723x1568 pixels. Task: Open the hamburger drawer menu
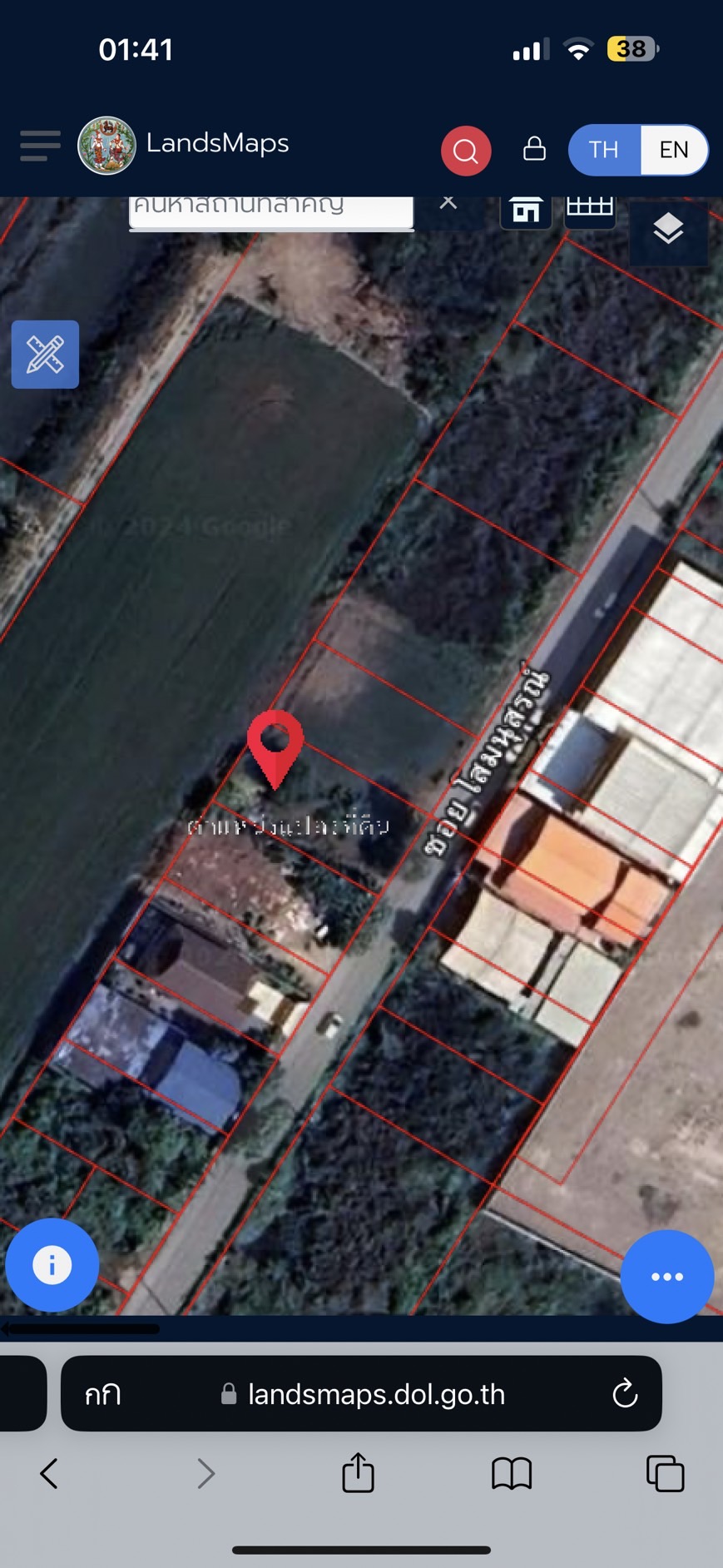(40, 146)
